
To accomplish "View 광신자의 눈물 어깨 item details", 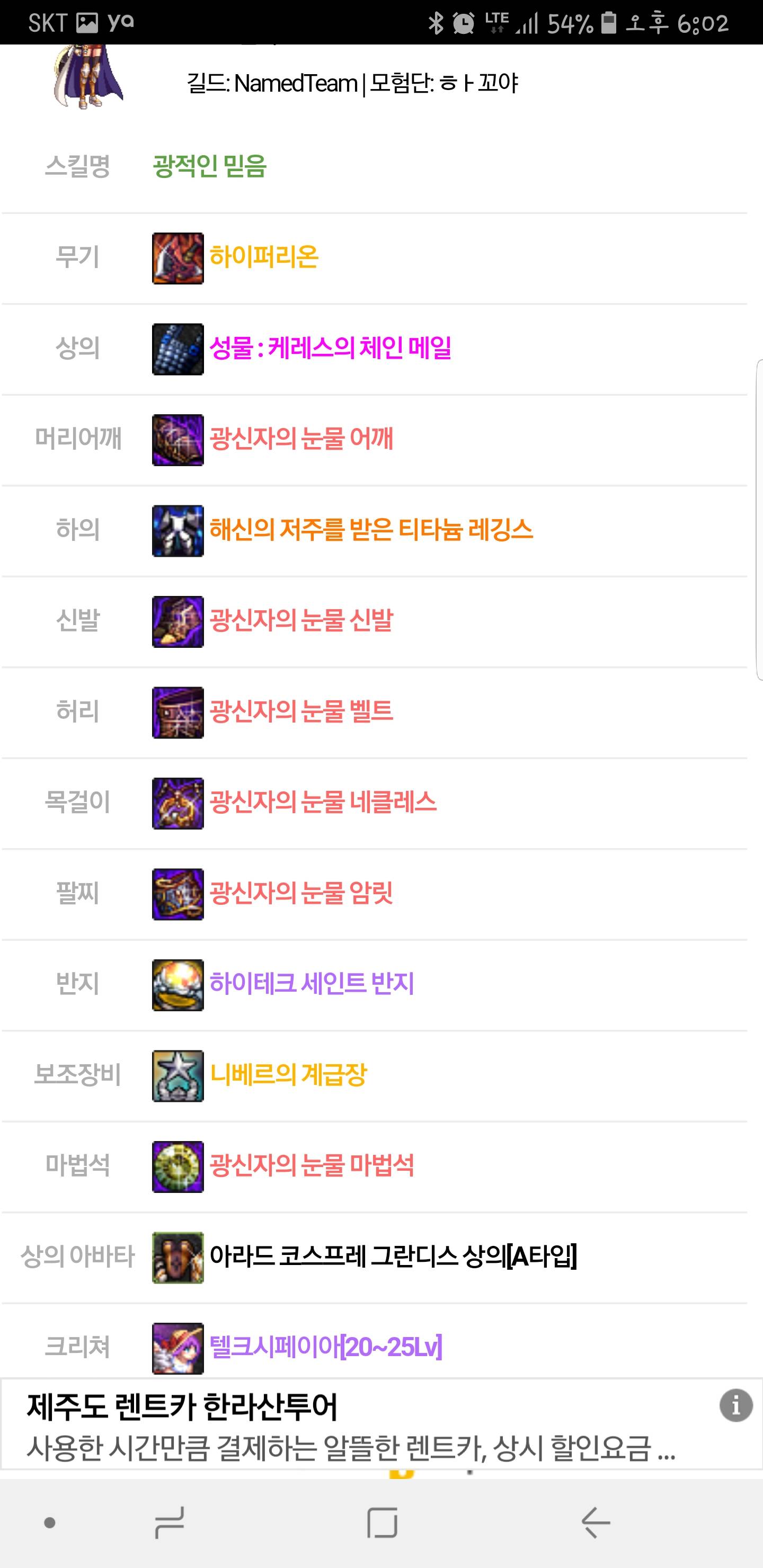I will click(301, 439).
